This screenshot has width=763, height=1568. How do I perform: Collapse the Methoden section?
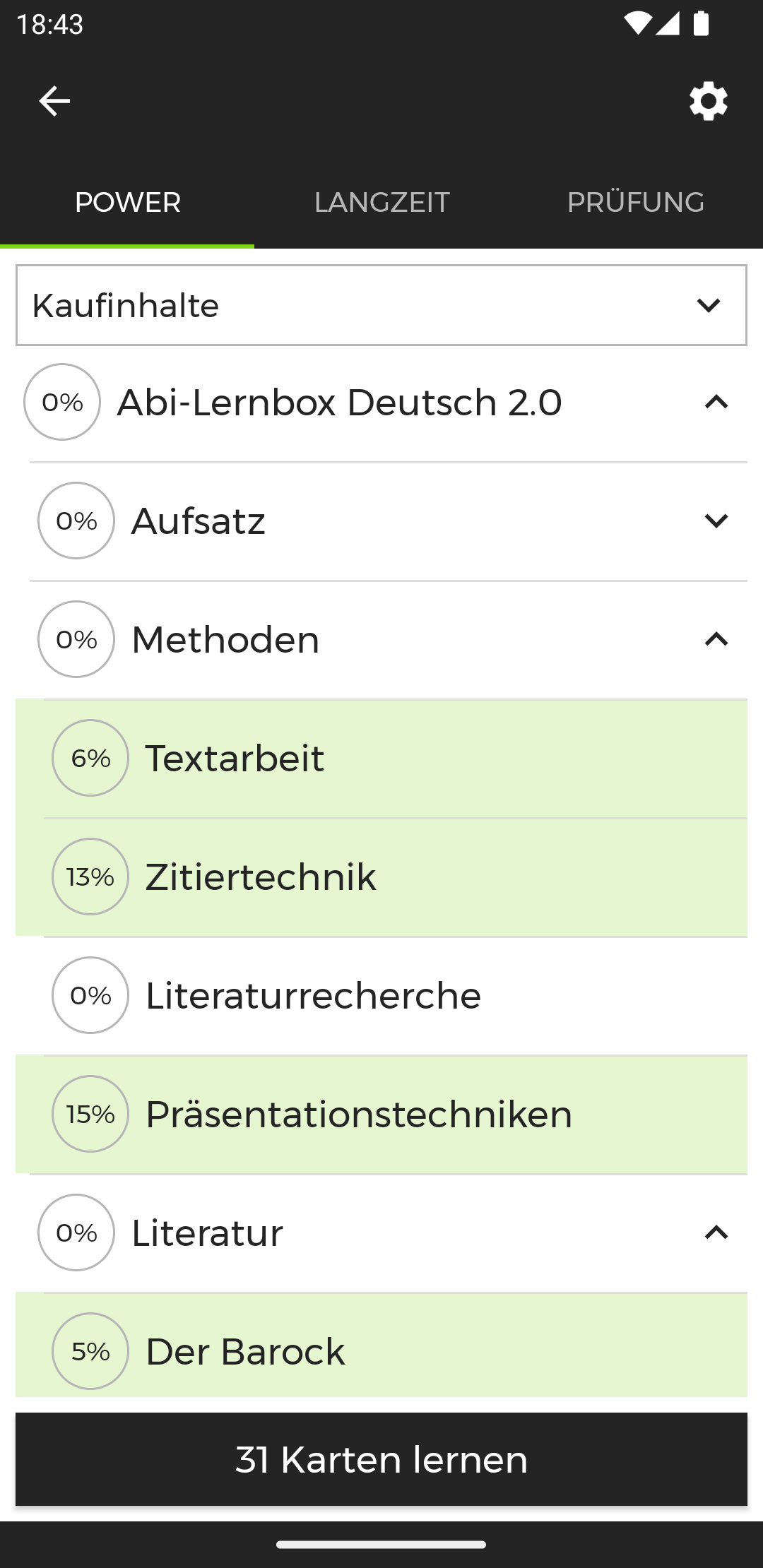(715, 640)
